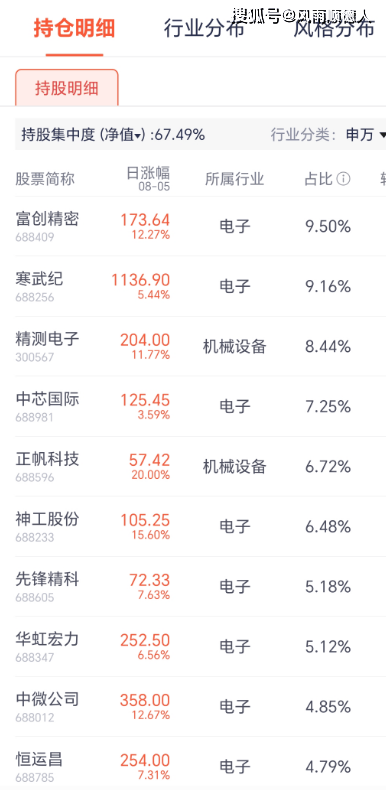The width and height of the screenshot is (386, 790).
Task: Open the 中微公司 stock row
Action: (193, 706)
